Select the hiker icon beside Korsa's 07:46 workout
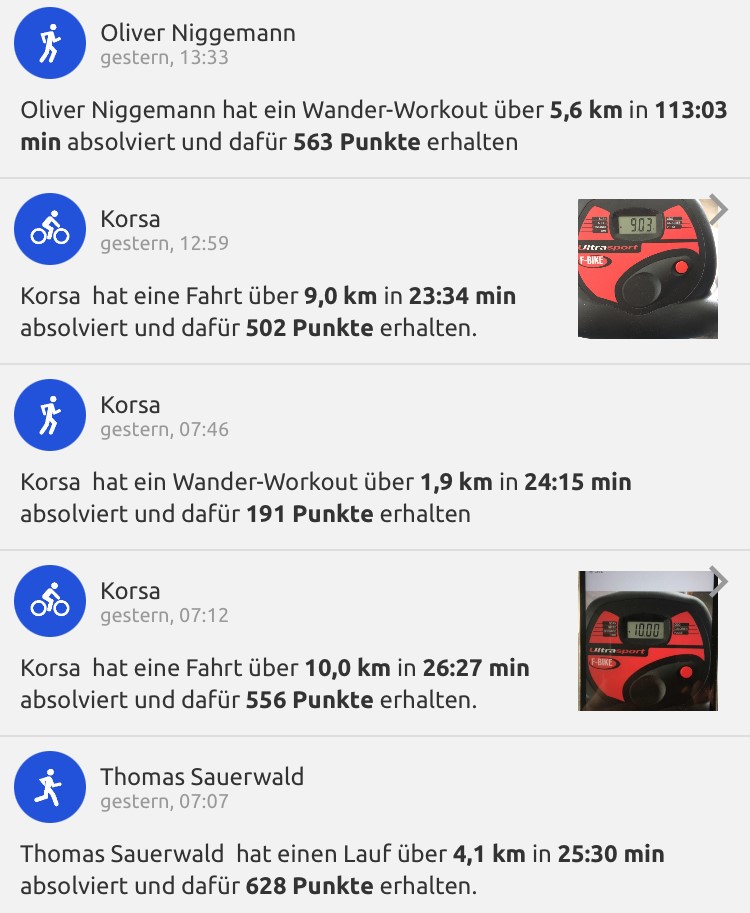750x913 pixels. pyautogui.click(x=49, y=415)
